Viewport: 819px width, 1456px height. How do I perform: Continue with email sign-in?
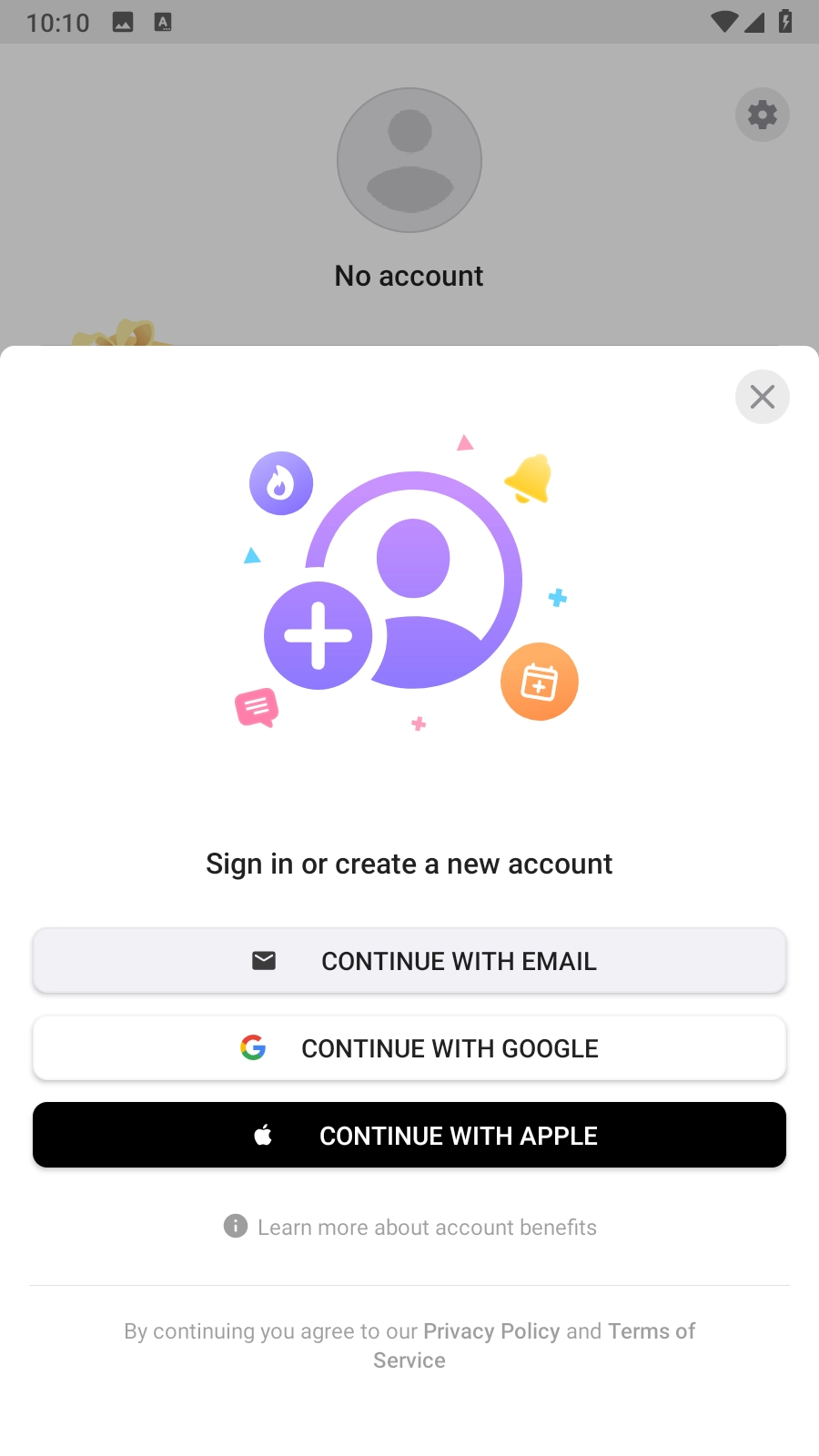click(409, 961)
